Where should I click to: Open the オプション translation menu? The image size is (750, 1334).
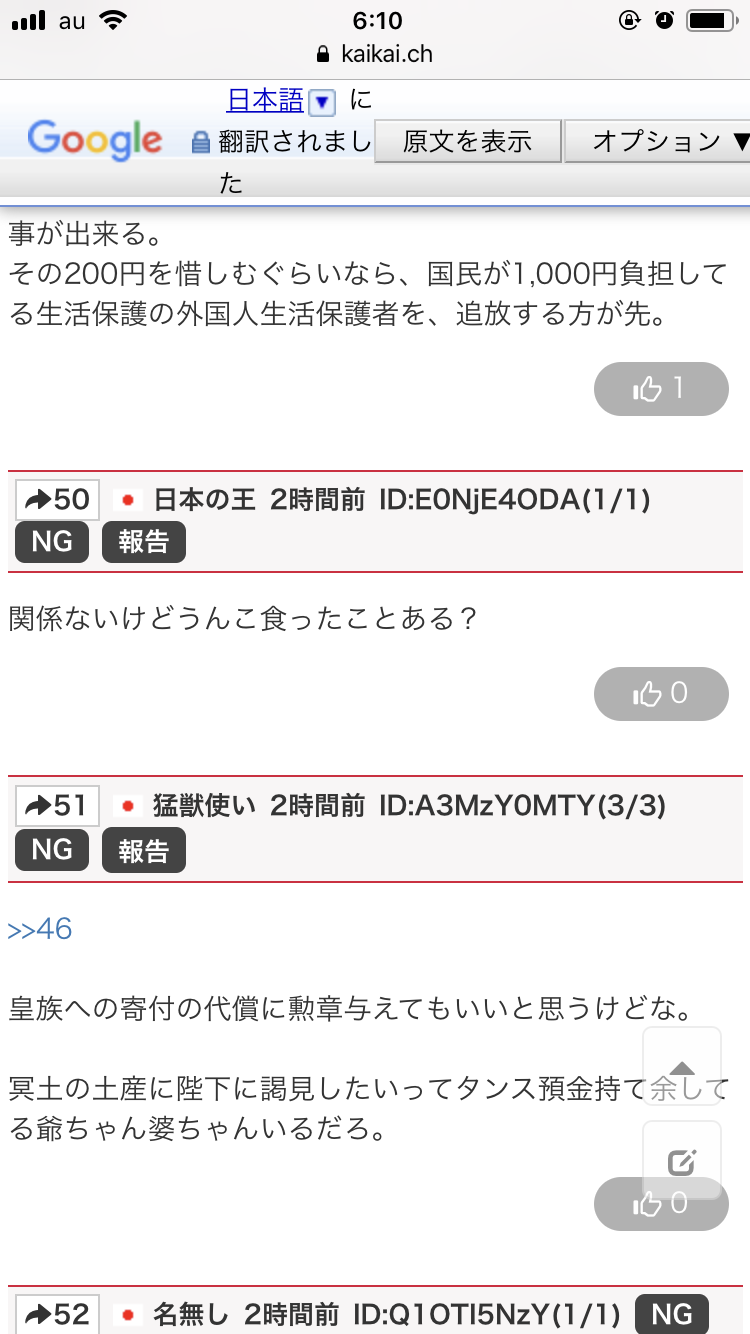tap(660, 141)
